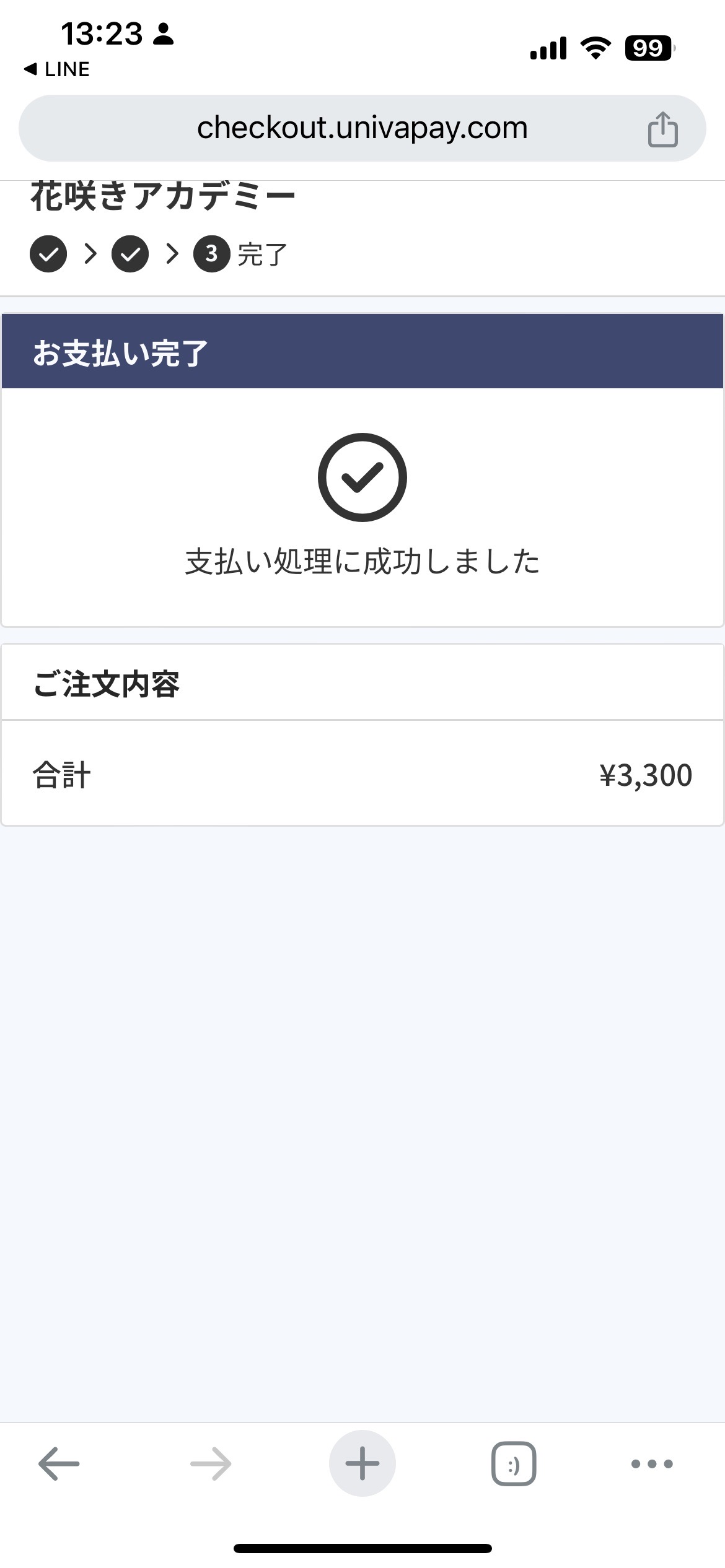Image resolution: width=725 pixels, height=1568 pixels.
Task: Open the tab switcher
Action: tap(514, 1464)
